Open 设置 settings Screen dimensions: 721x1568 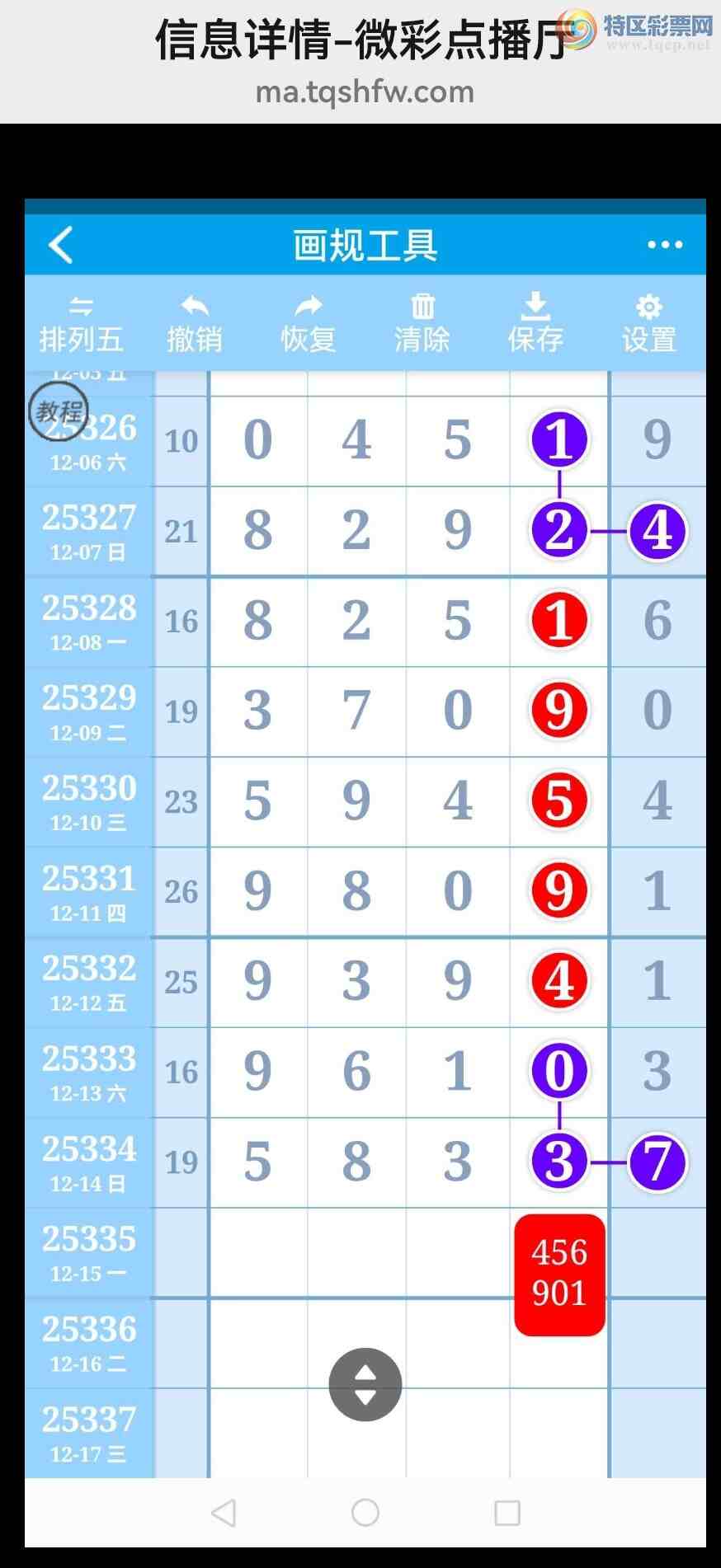[649, 324]
